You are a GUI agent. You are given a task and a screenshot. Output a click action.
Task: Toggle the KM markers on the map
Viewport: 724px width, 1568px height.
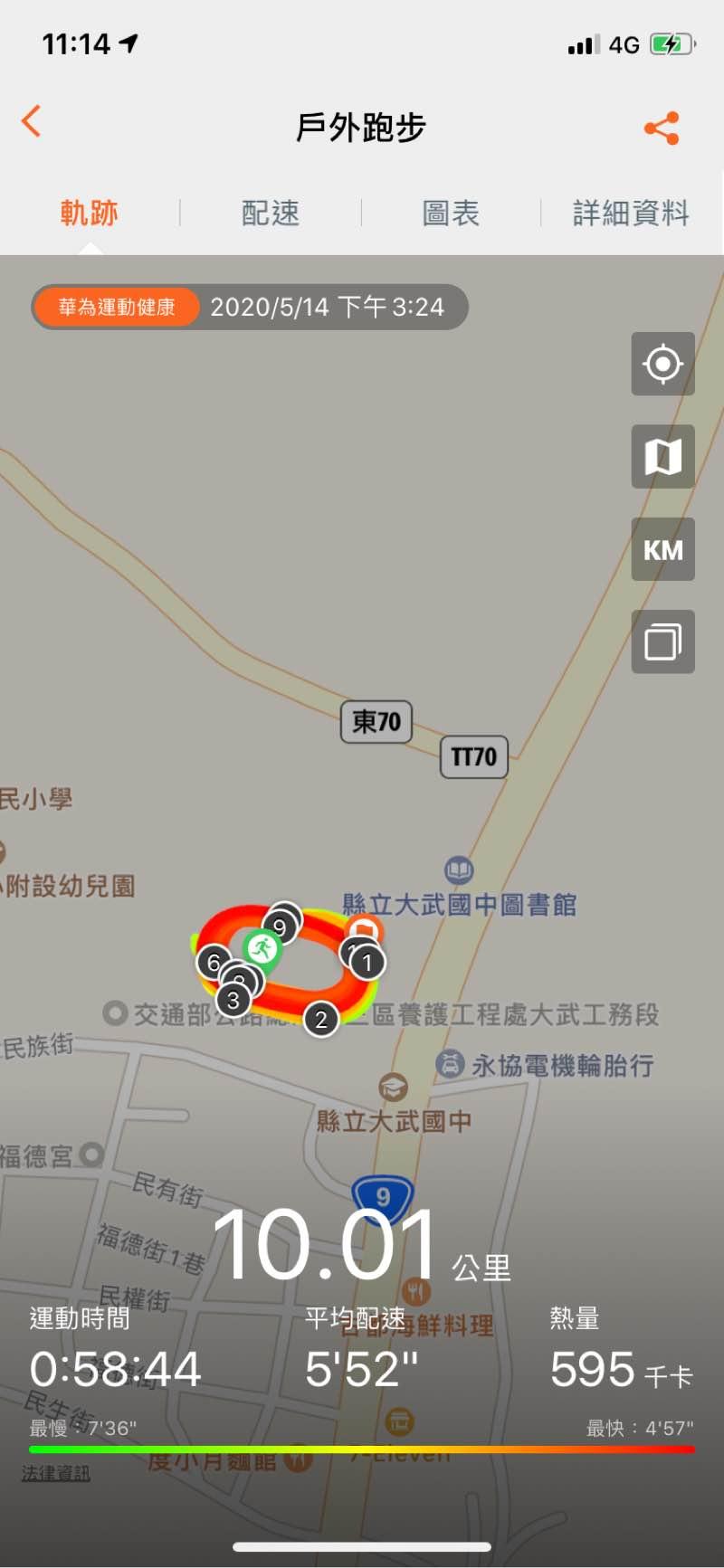pos(662,550)
